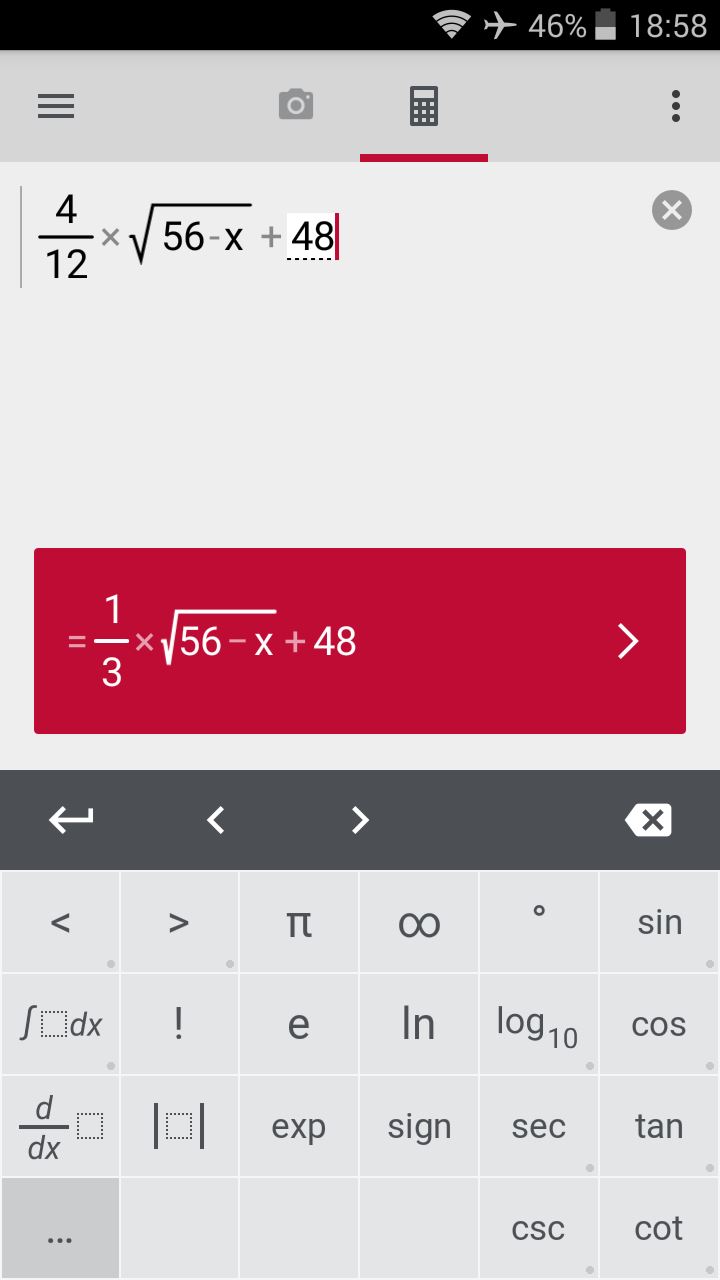
Task: Tap the enter key above the keypad
Action: click(71, 820)
